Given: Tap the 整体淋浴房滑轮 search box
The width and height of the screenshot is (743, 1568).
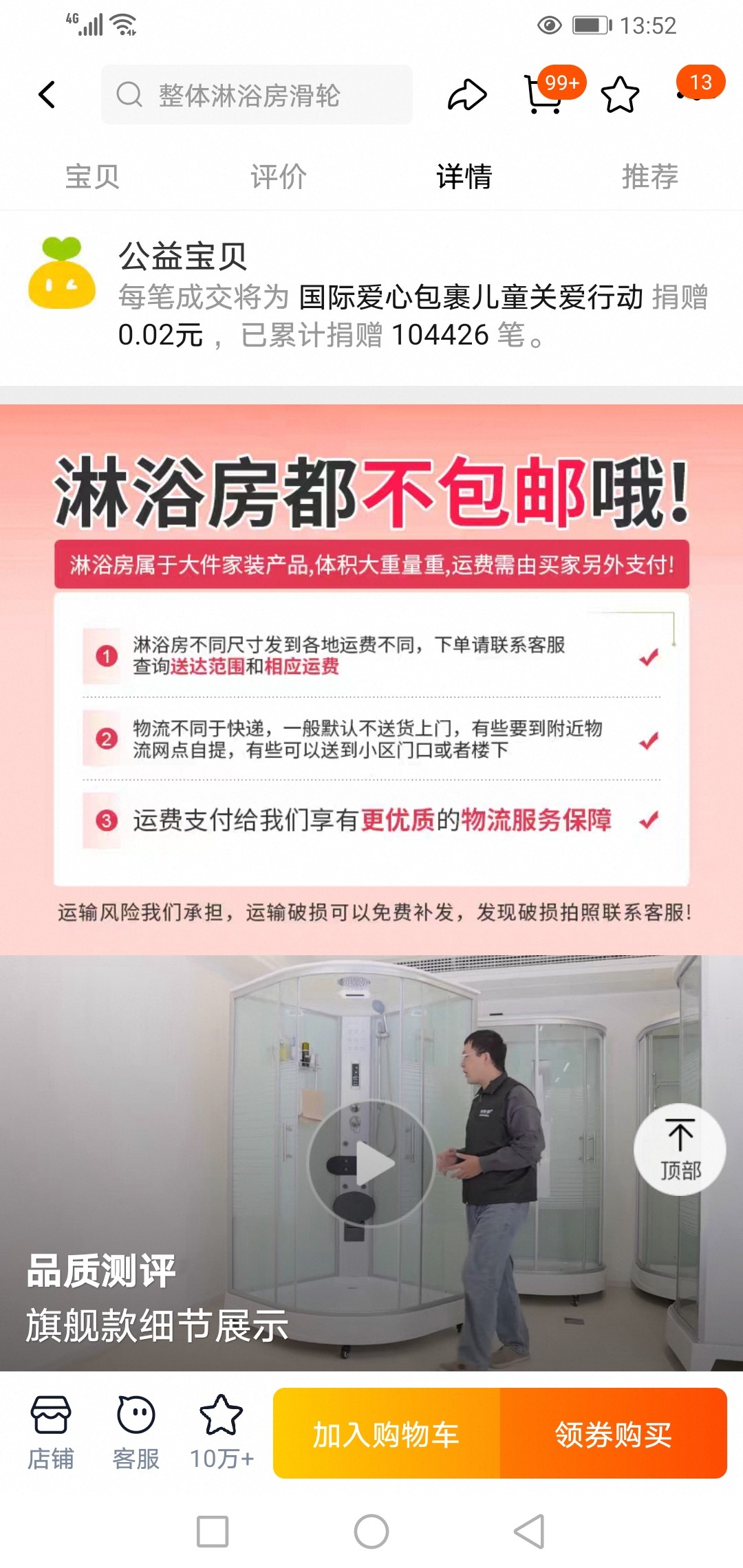Looking at the screenshot, I should 257,95.
